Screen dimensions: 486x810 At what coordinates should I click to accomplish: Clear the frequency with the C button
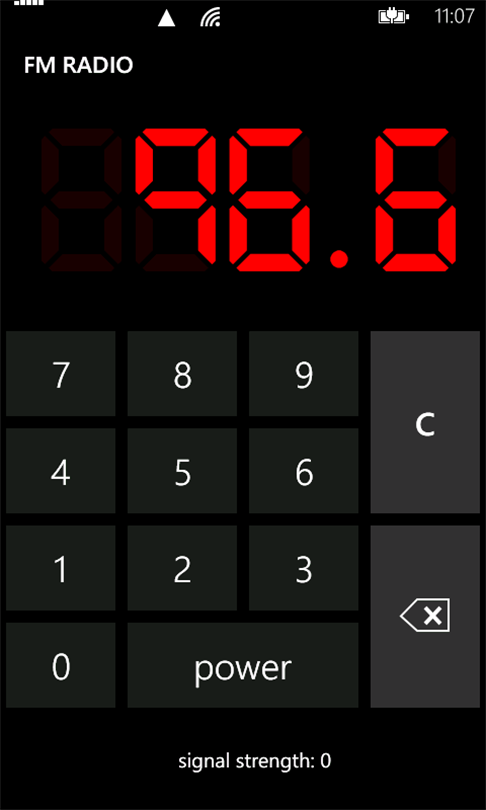(x=425, y=422)
